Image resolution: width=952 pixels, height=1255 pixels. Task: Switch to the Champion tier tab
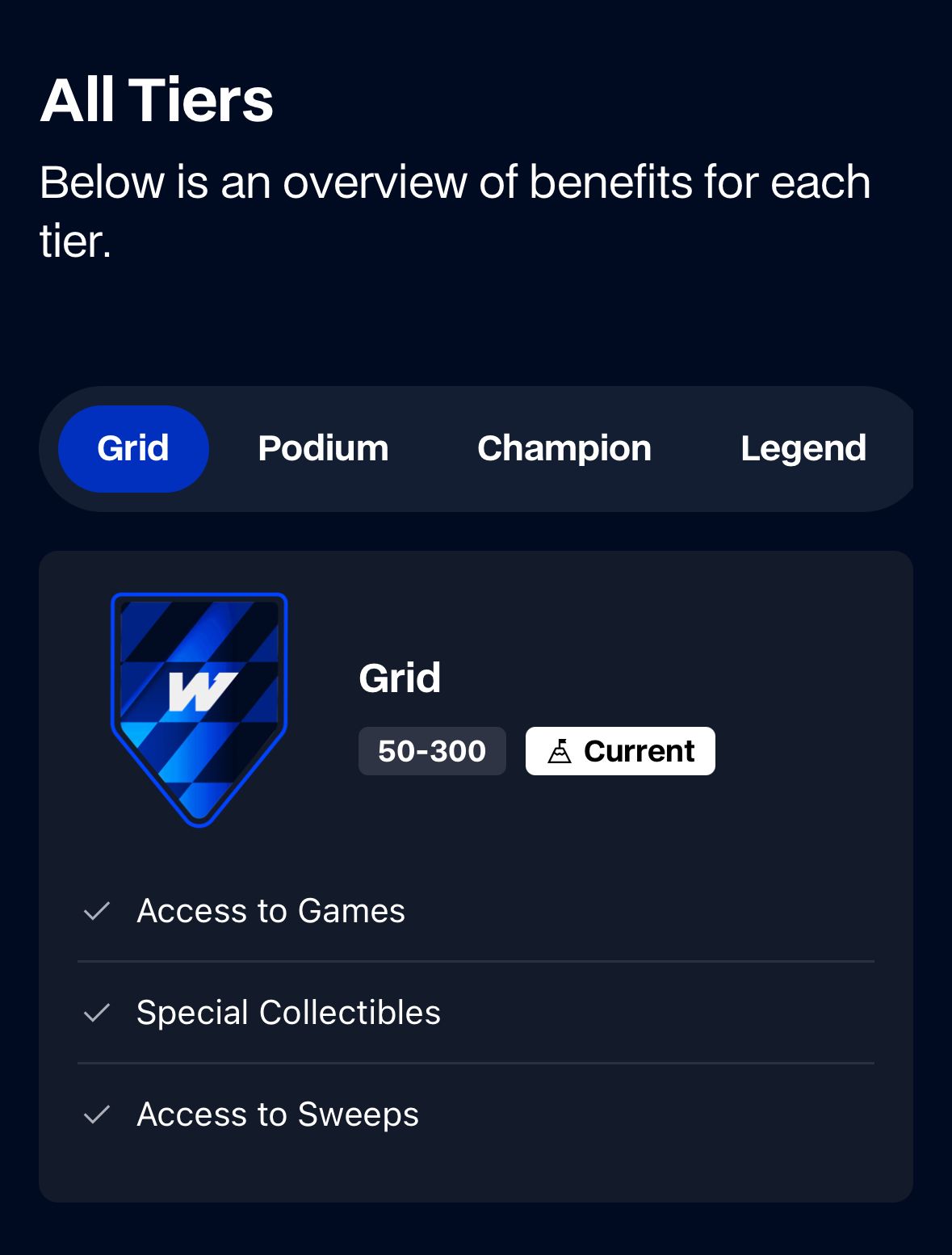564,448
